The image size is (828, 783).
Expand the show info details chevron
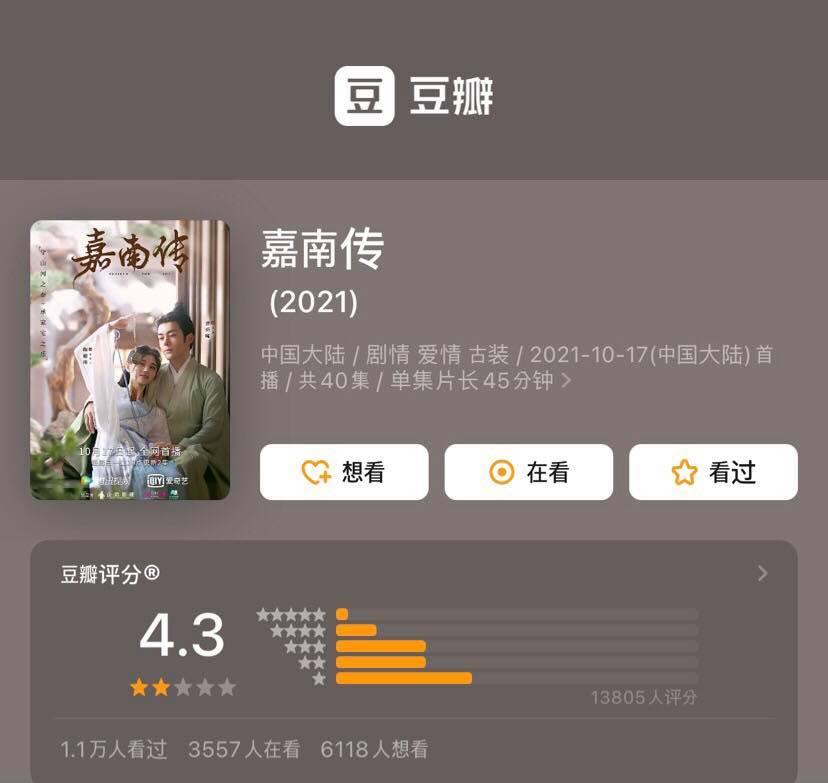pos(567,381)
